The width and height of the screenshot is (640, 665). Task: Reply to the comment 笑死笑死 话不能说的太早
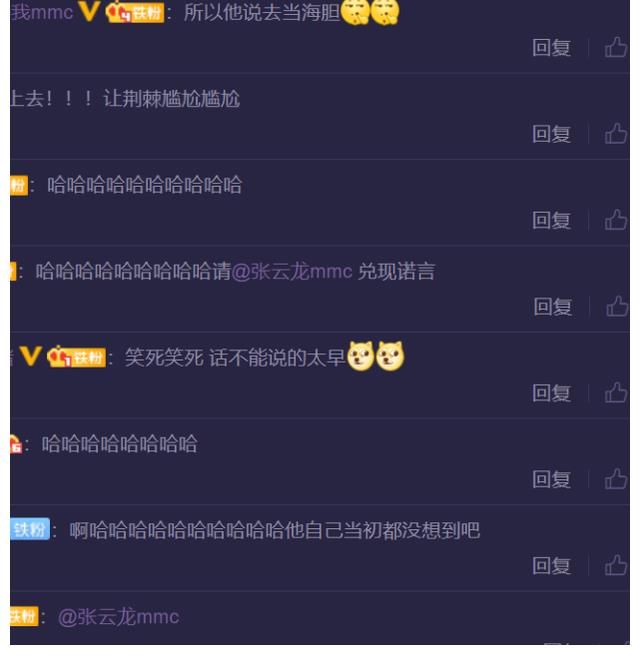[551, 394]
